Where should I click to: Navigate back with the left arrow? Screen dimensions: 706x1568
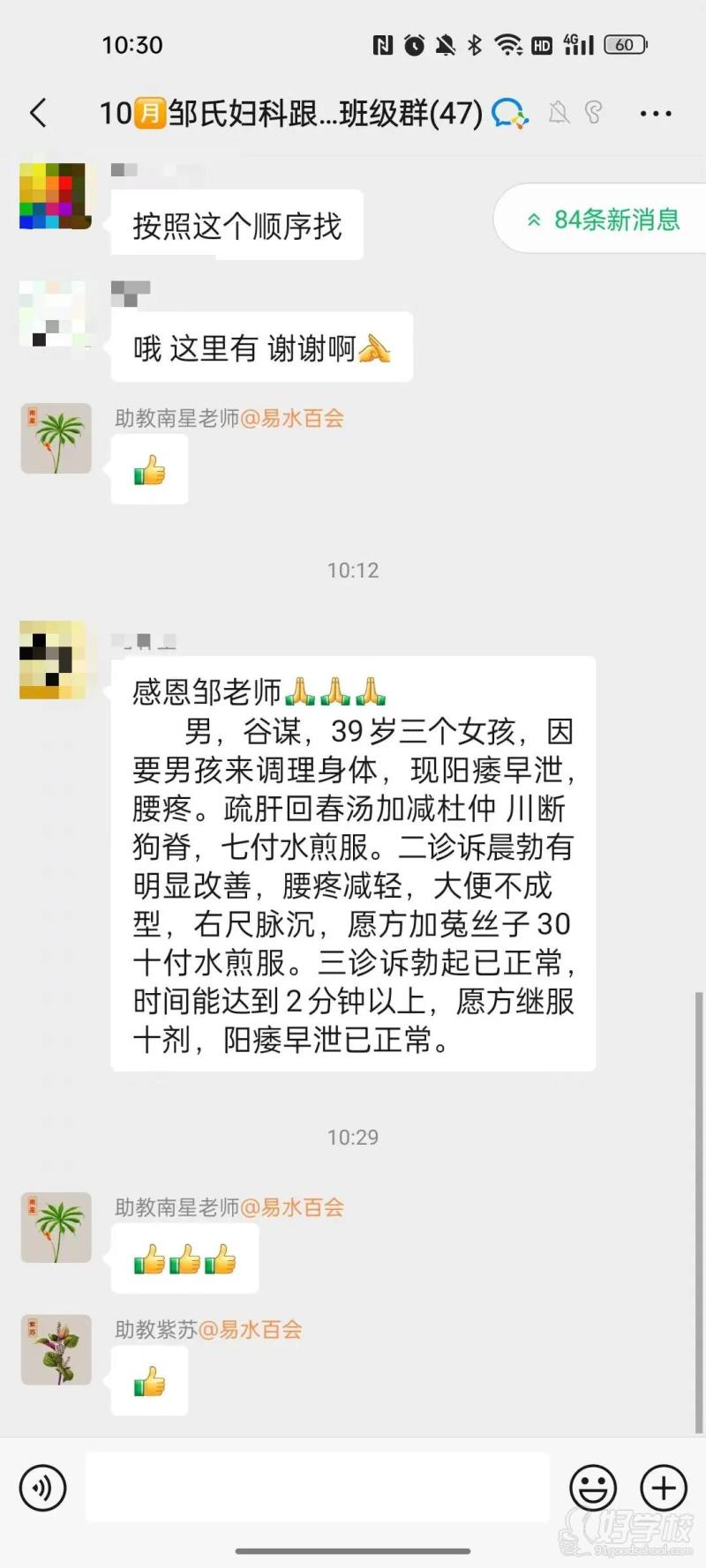click(x=37, y=113)
